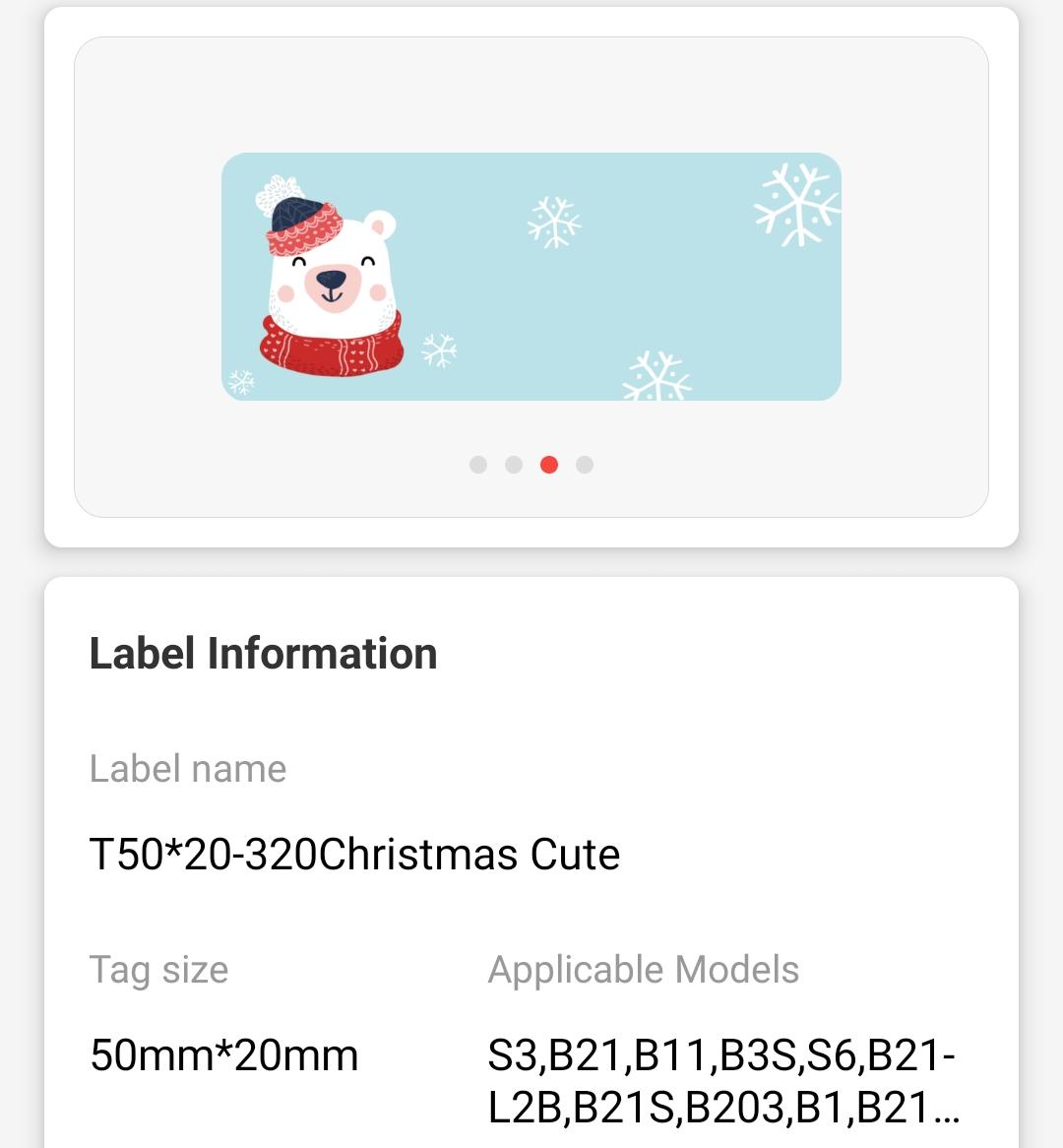Select the first carousel indicator dot
This screenshot has width=1063, height=1148.
coord(479,466)
